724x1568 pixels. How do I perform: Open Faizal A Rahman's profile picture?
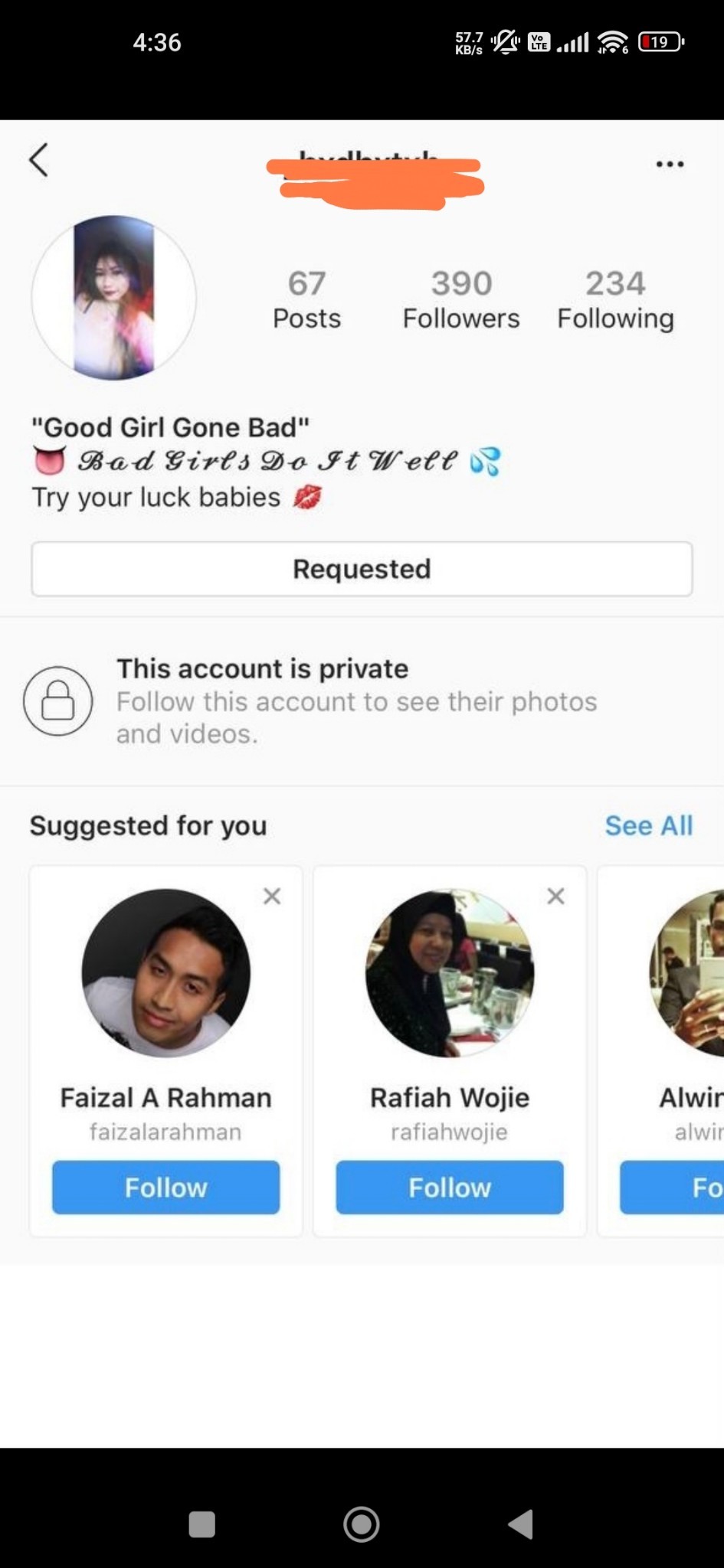coord(166,973)
